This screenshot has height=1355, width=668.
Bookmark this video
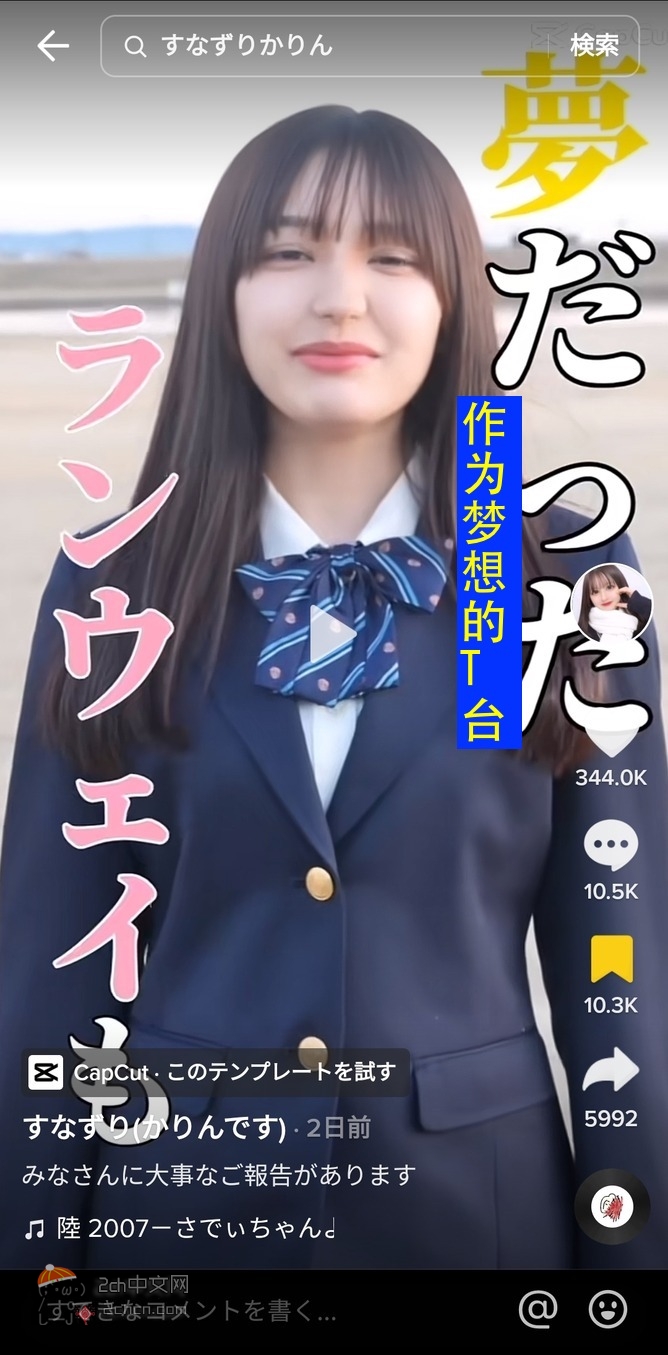click(610, 958)
